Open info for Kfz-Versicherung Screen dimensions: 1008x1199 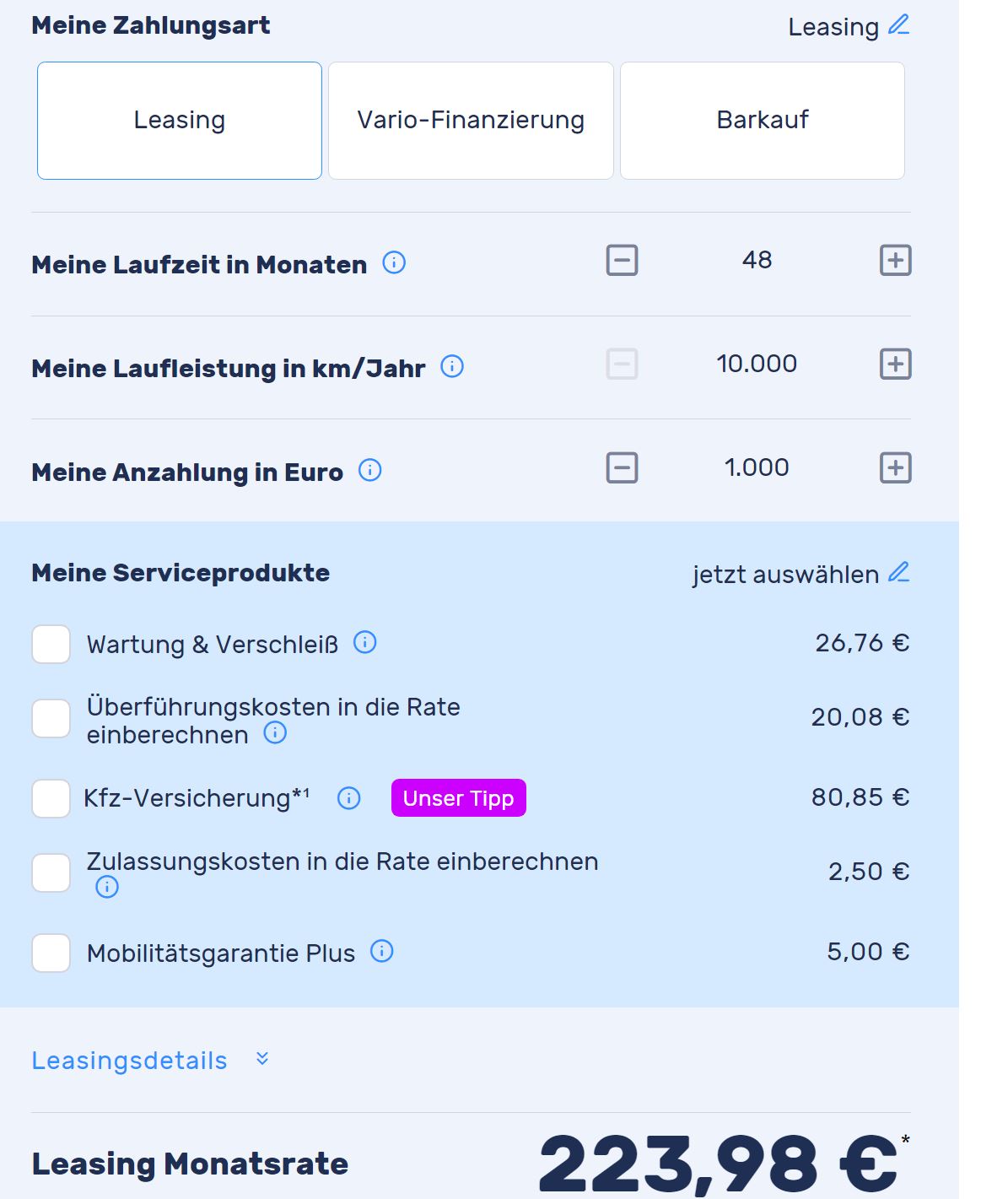pyautogui.click(x=348, y=798)
